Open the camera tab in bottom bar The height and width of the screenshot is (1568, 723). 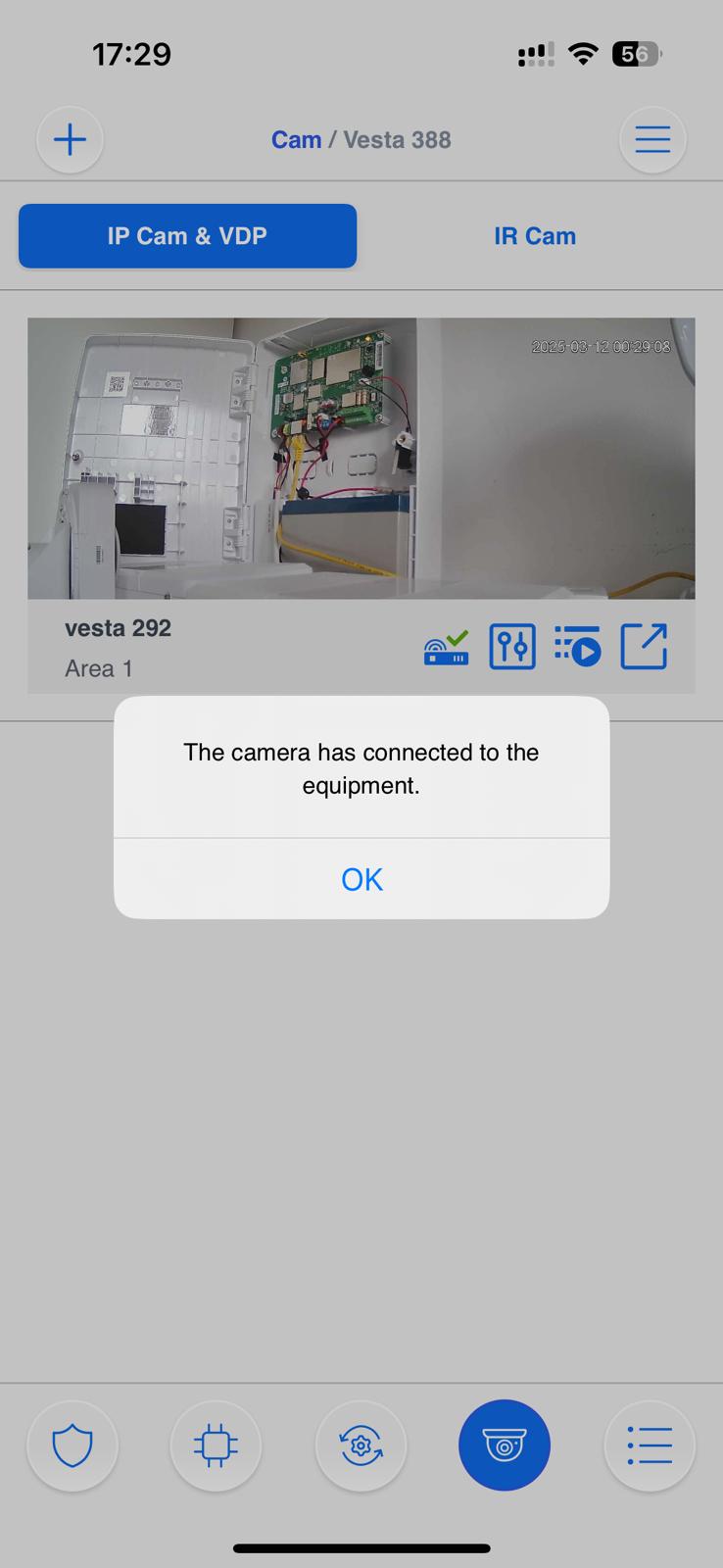point(505,1445)
